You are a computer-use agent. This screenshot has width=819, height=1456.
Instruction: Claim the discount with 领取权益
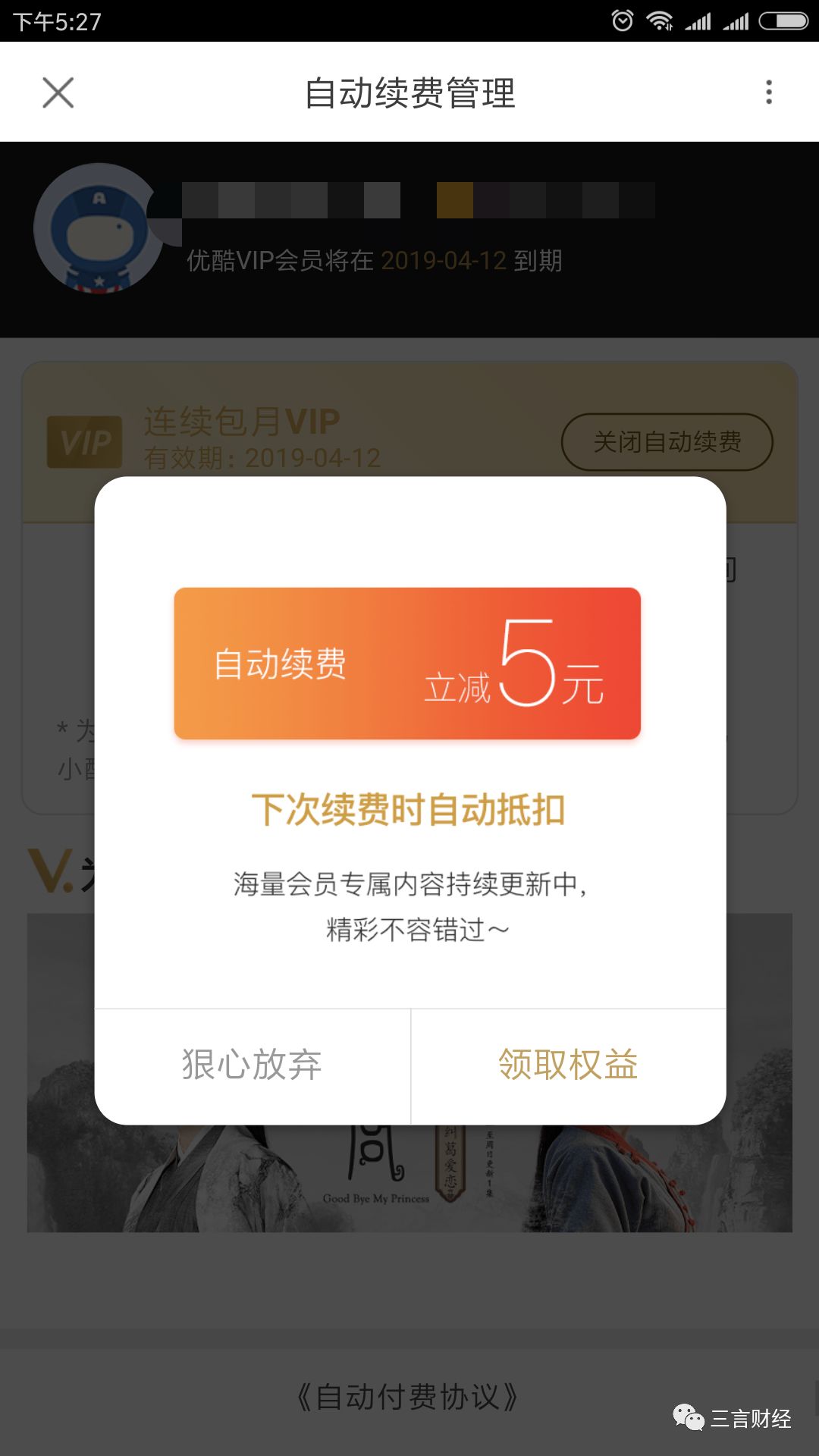[x=568, y=1065]
